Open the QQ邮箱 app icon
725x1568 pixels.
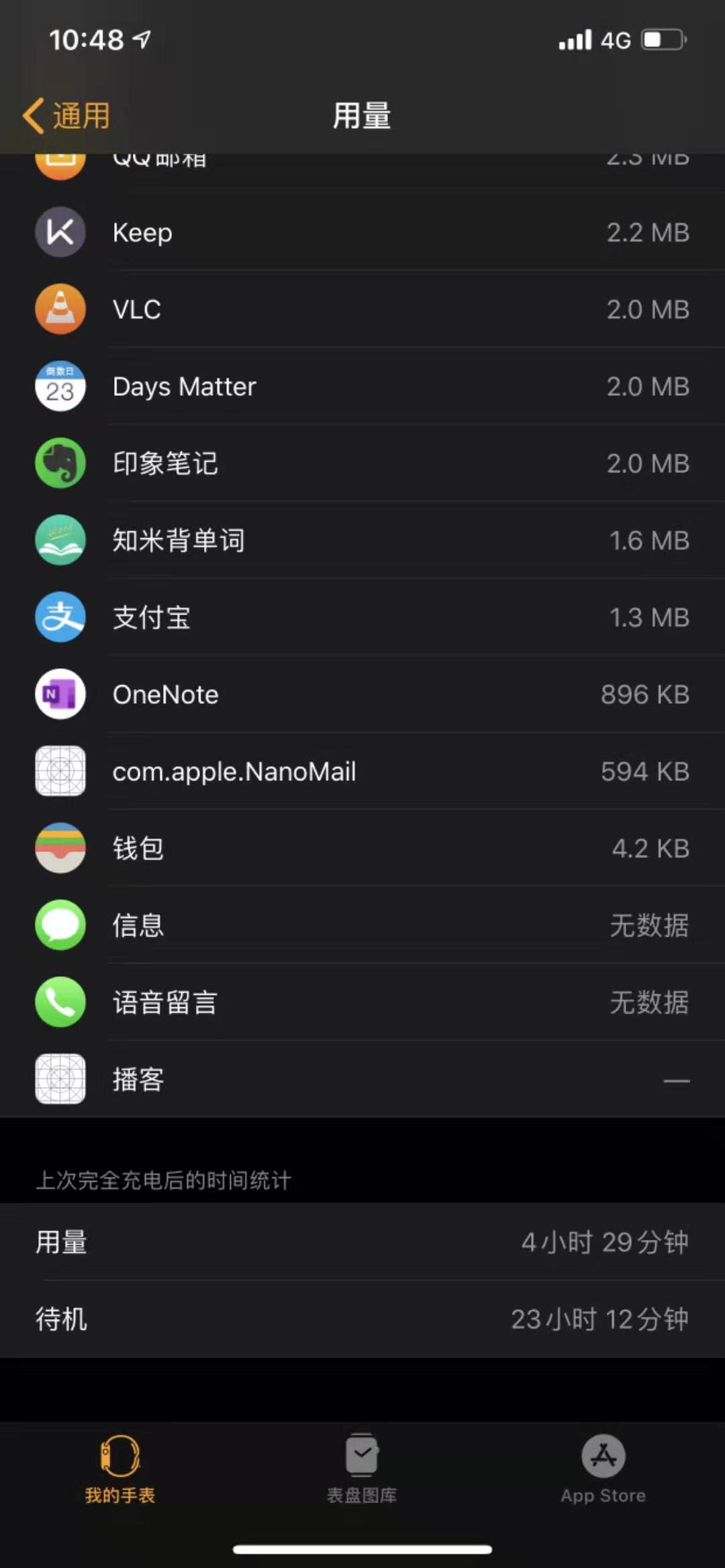(x=60, y=160)
